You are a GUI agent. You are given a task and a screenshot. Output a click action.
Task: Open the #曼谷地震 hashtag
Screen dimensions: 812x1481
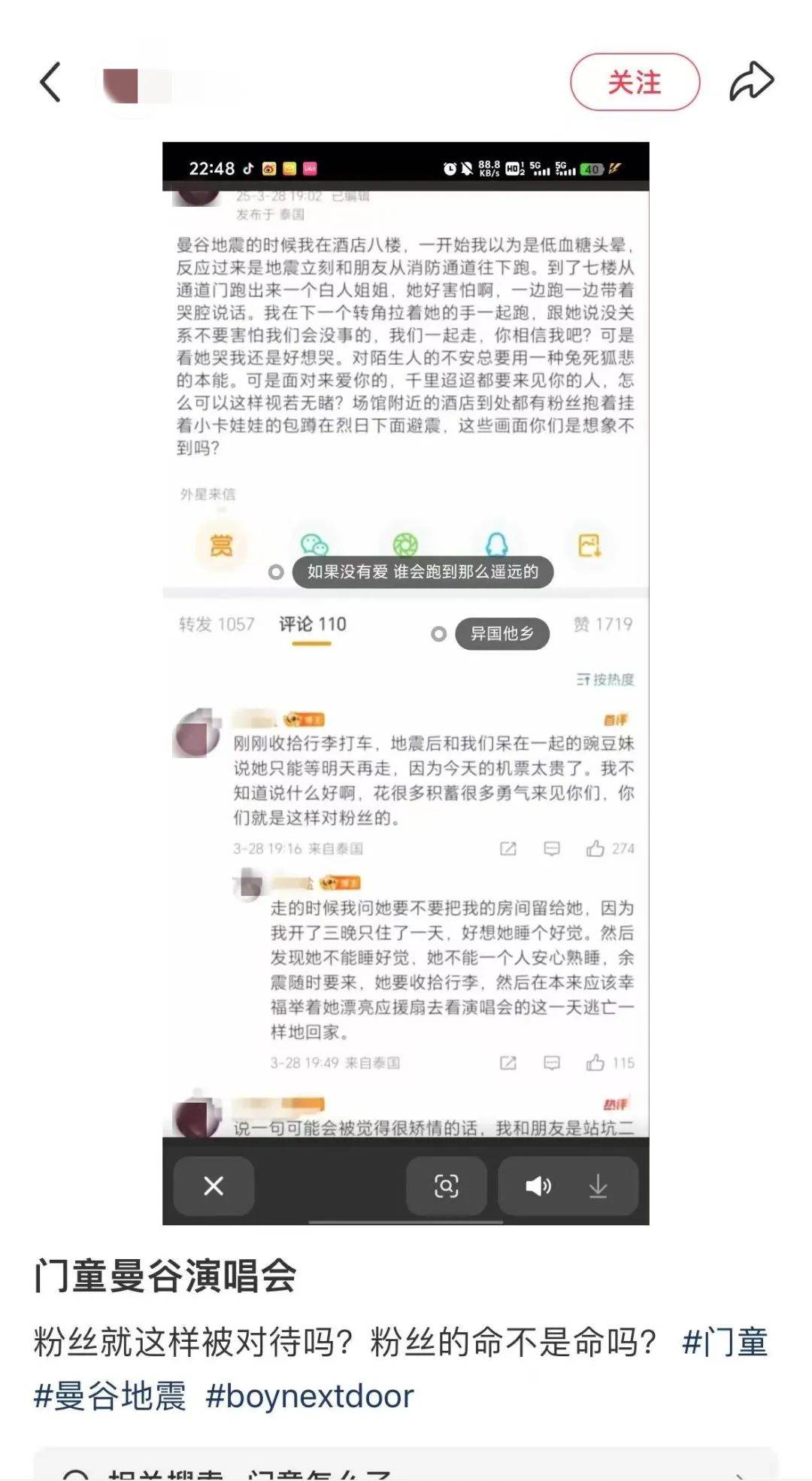(x=110, y=1396)
